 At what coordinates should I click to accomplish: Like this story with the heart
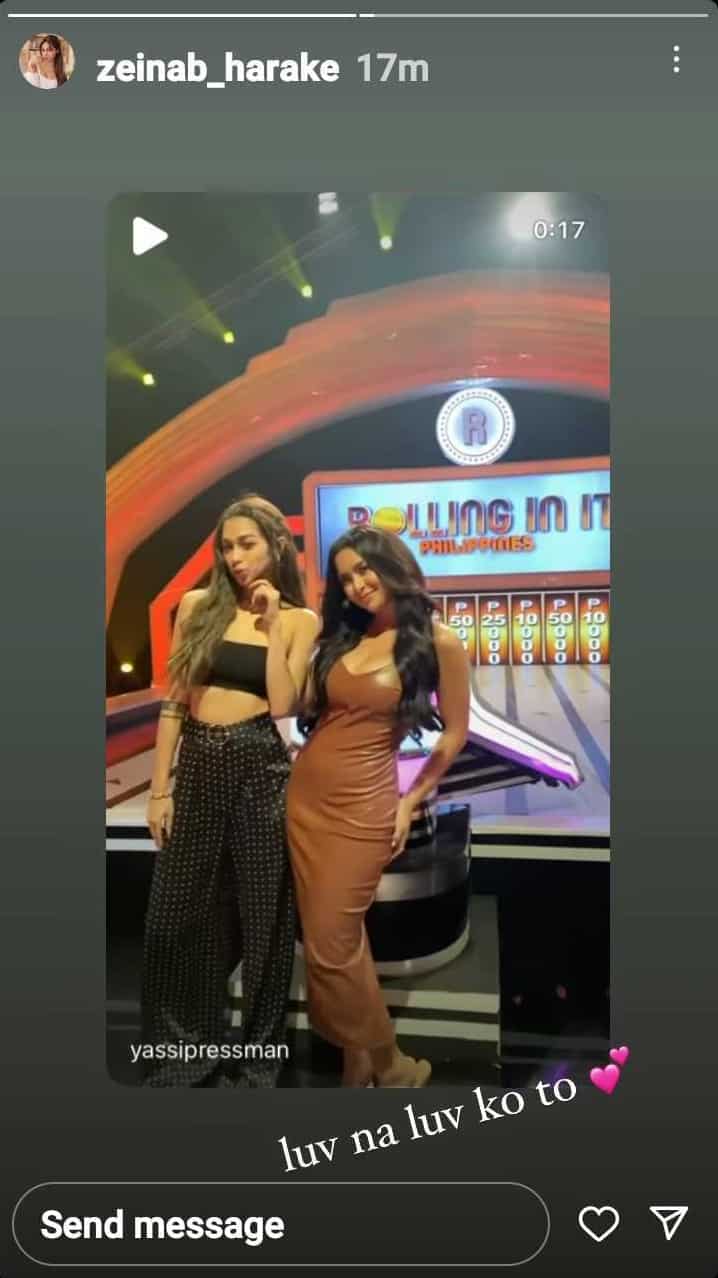tap(599, 1224)
